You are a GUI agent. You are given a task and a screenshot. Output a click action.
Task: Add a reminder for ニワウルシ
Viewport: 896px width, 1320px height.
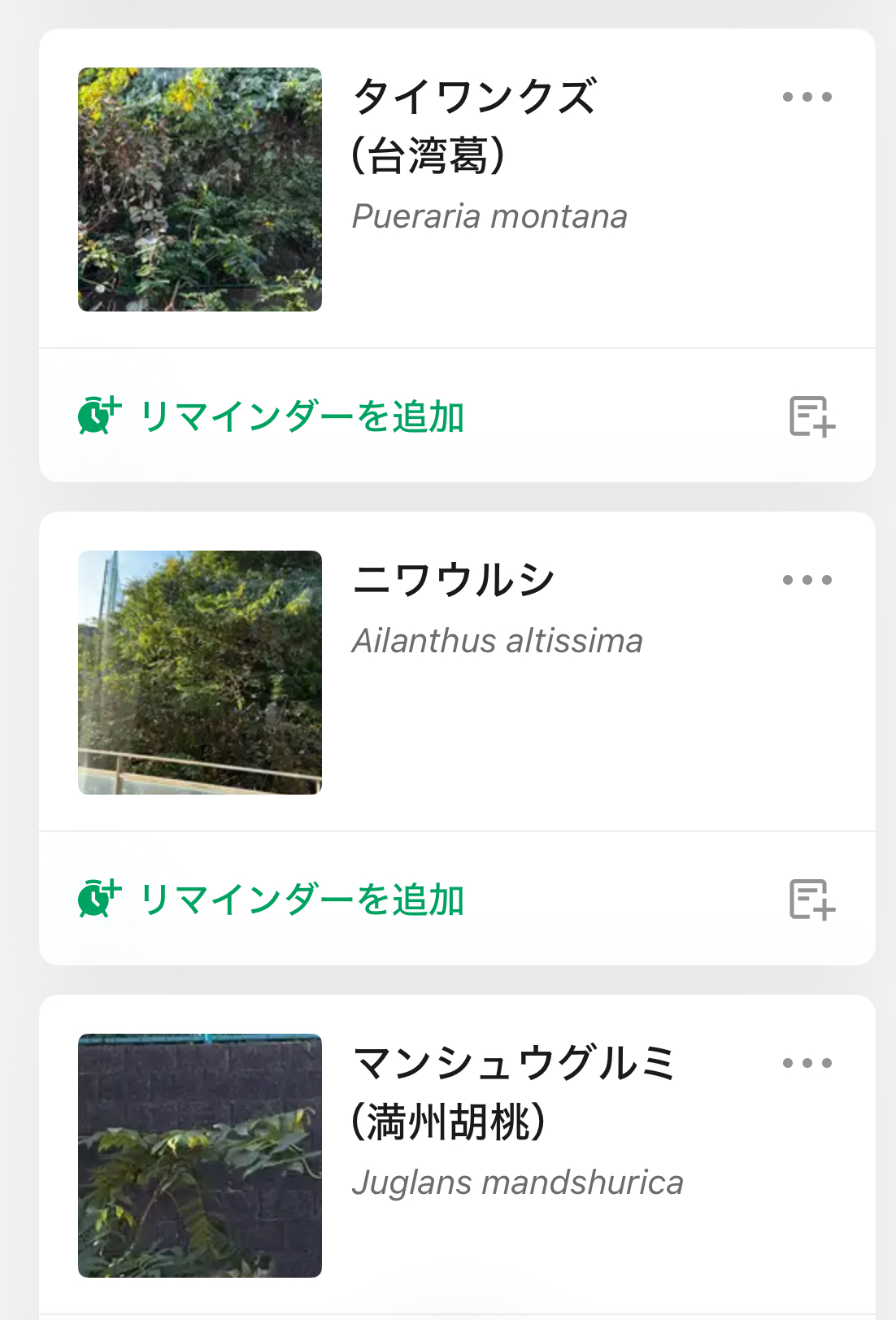coord(272,900)
